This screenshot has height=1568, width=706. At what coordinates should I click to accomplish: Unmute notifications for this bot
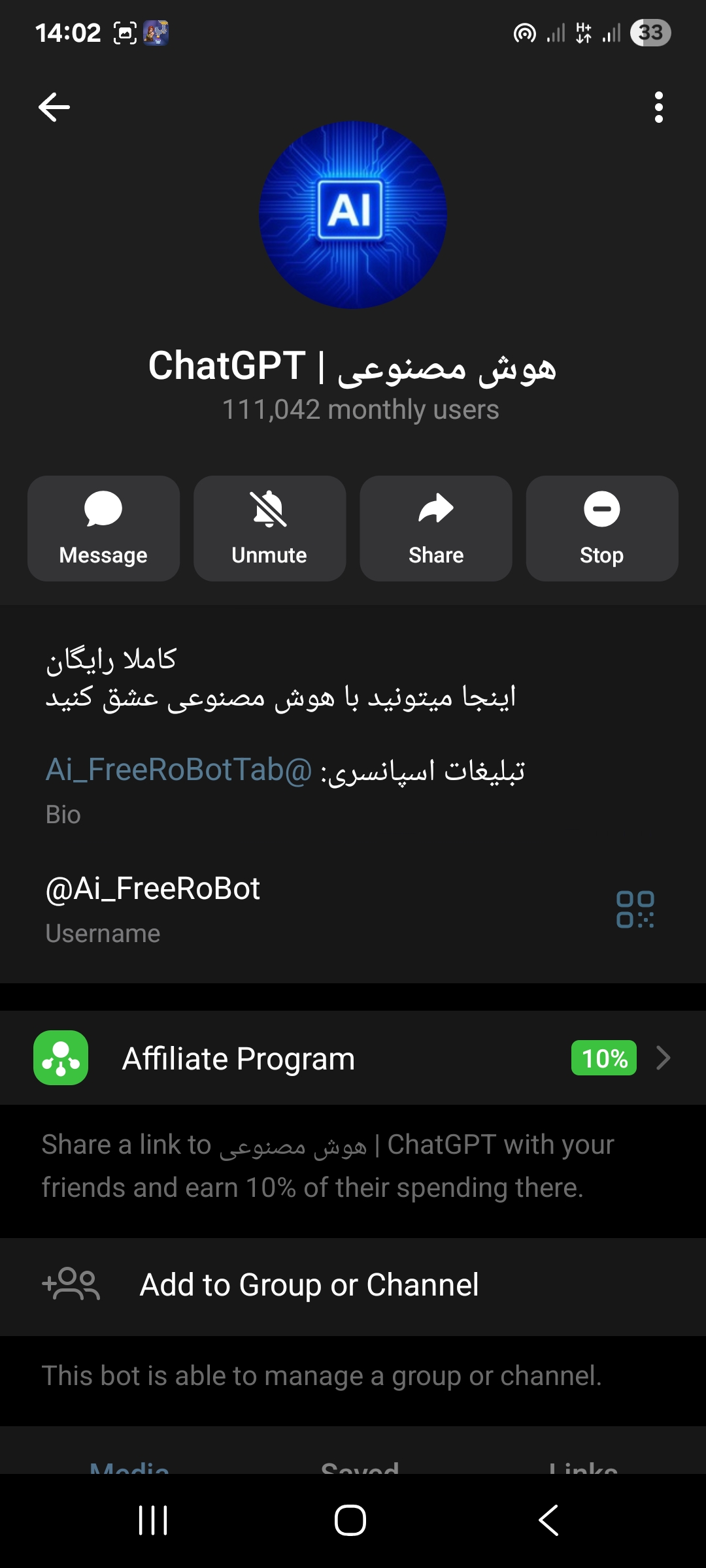(x=269, y=529)
